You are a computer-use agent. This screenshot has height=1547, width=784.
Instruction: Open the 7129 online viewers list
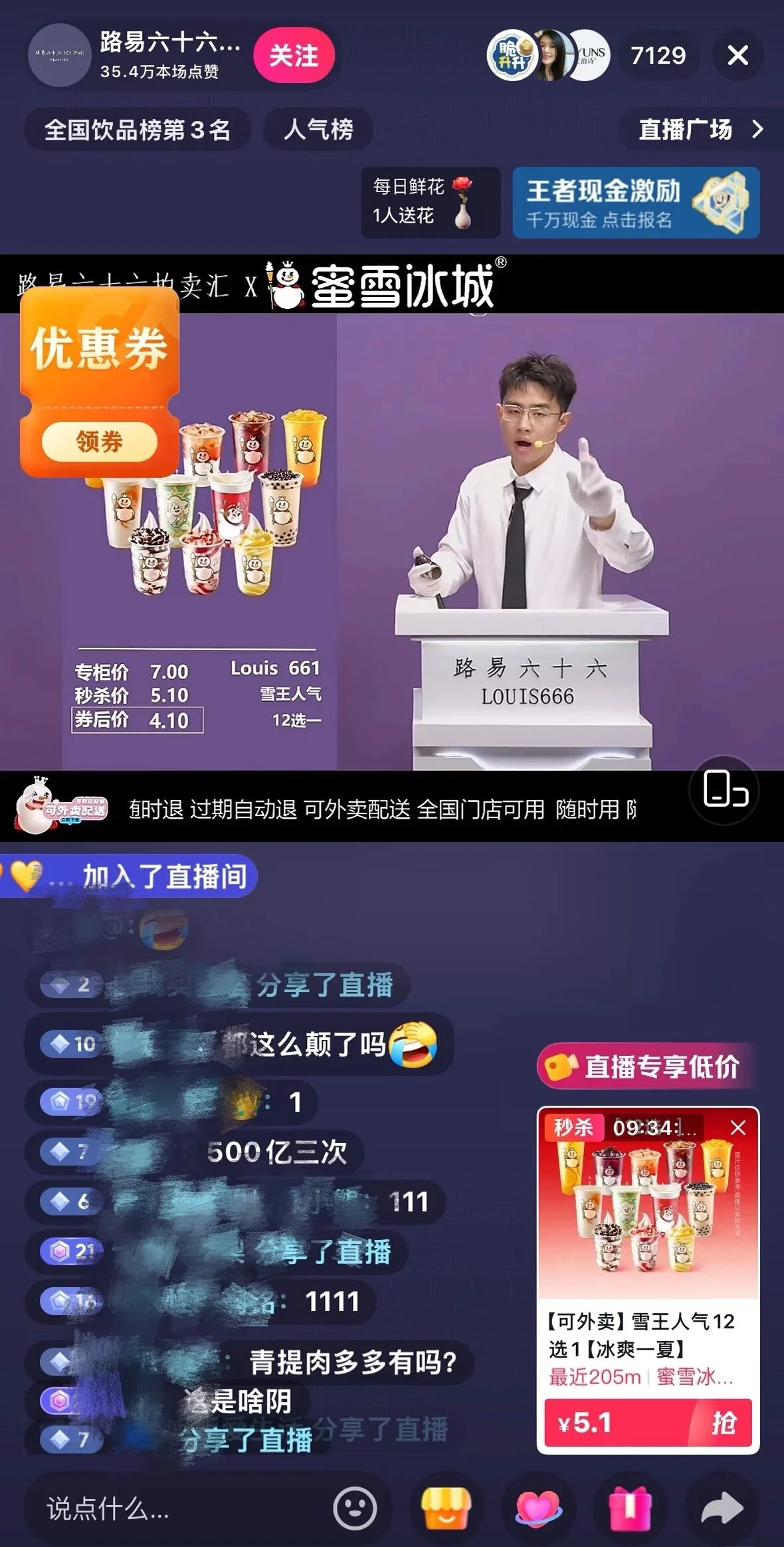[x=657, y=56]
